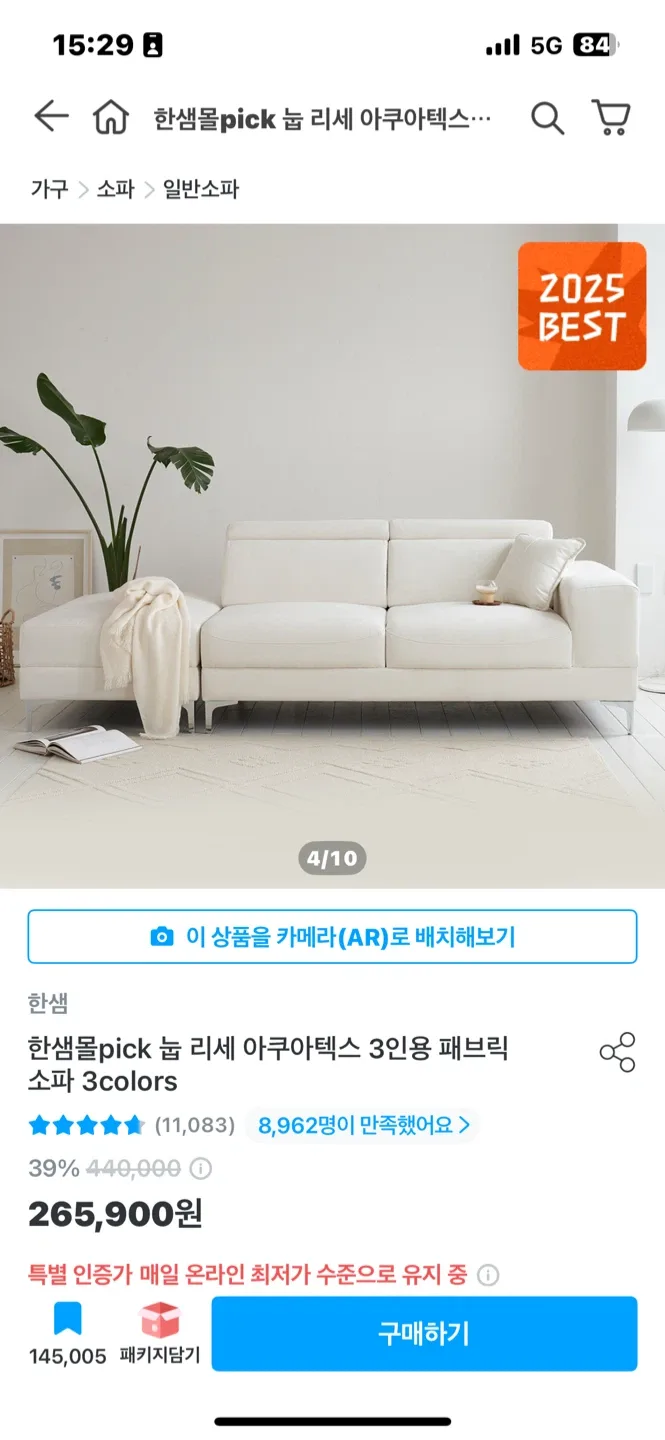Viewport: 665px width, 1440px height.
Task: Tap the info icon beside 440,000
Action: (x=201, y=1168)
